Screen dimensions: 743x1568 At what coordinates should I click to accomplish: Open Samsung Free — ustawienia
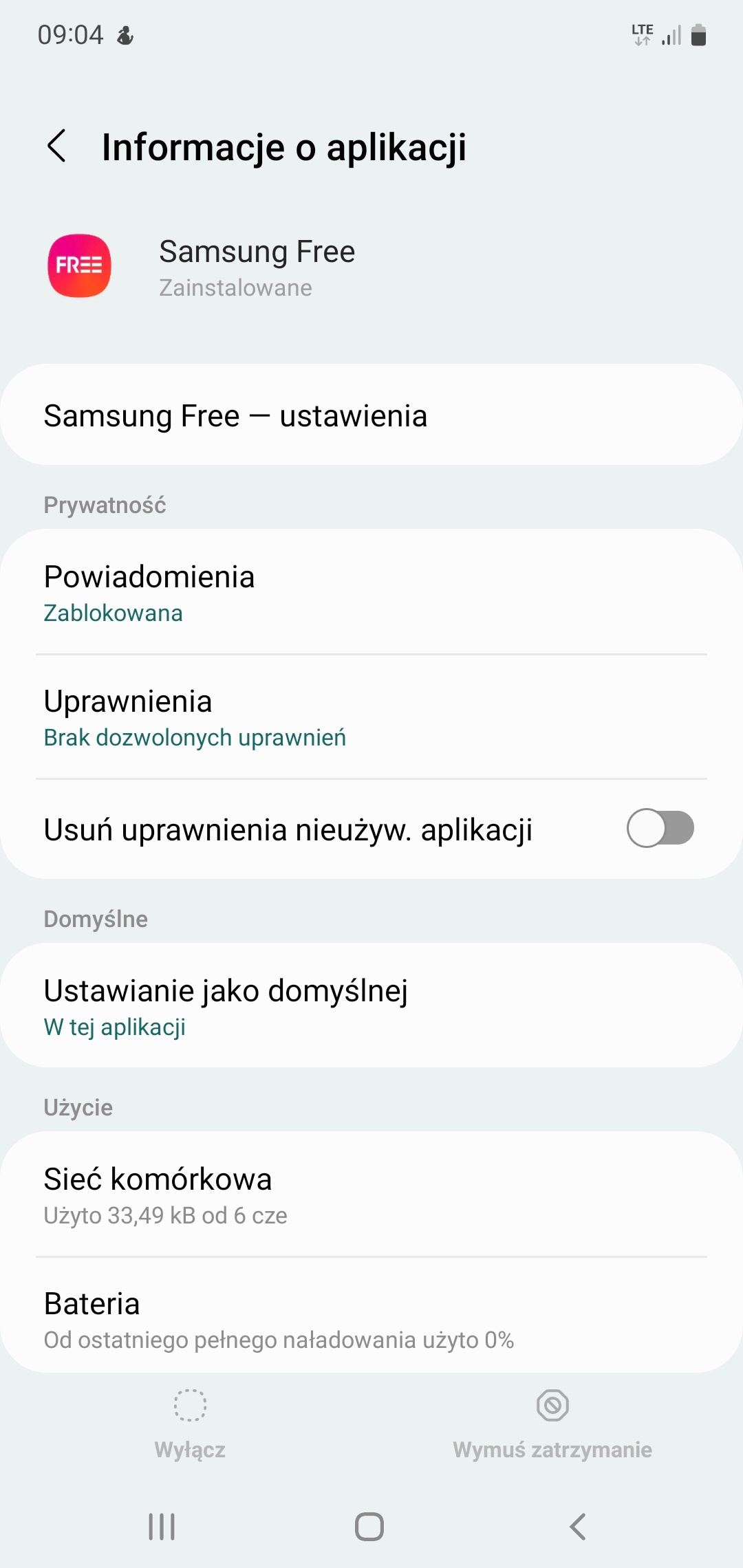click(x=371, y=415)
